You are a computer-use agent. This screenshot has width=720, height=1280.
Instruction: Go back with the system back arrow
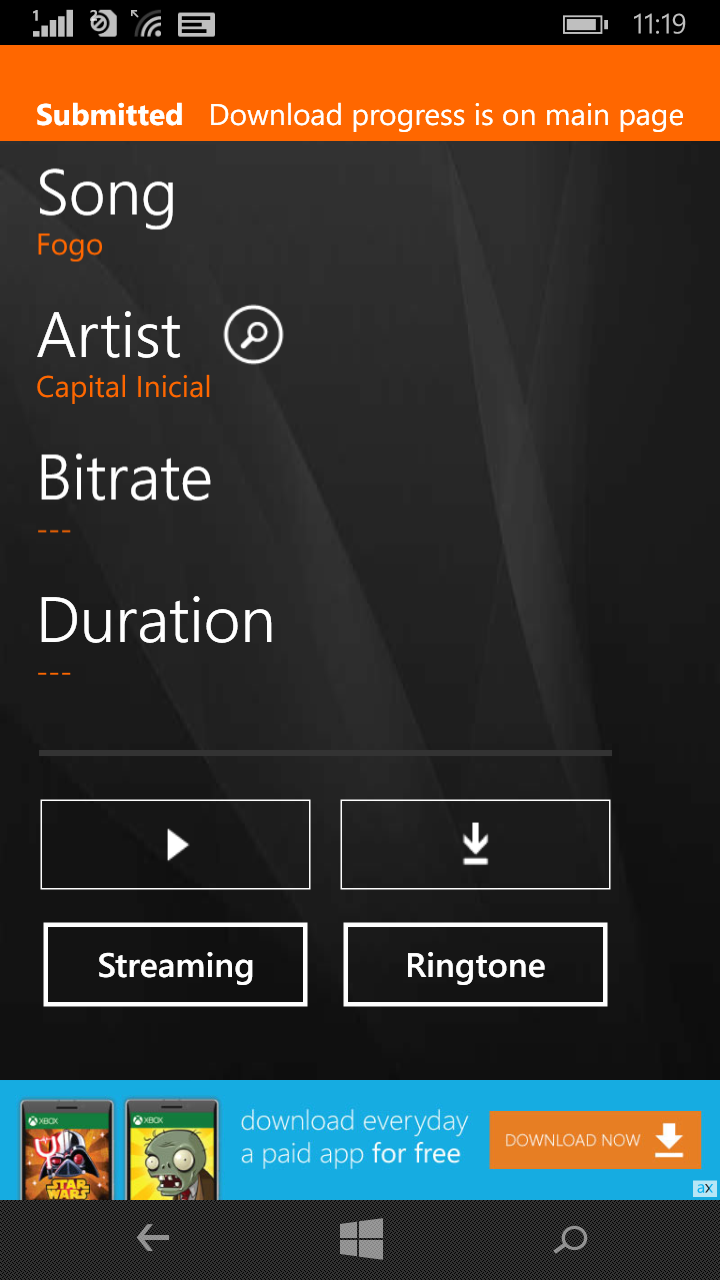pyautogui.click(x=153, y=1239)
